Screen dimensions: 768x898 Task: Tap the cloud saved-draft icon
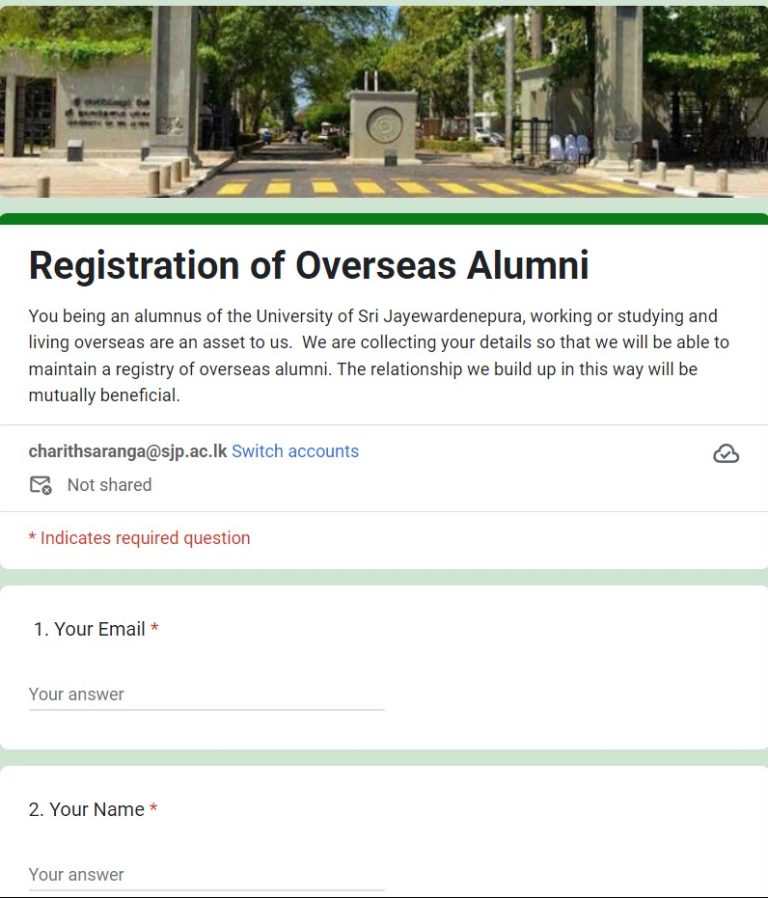coord(726,454)
